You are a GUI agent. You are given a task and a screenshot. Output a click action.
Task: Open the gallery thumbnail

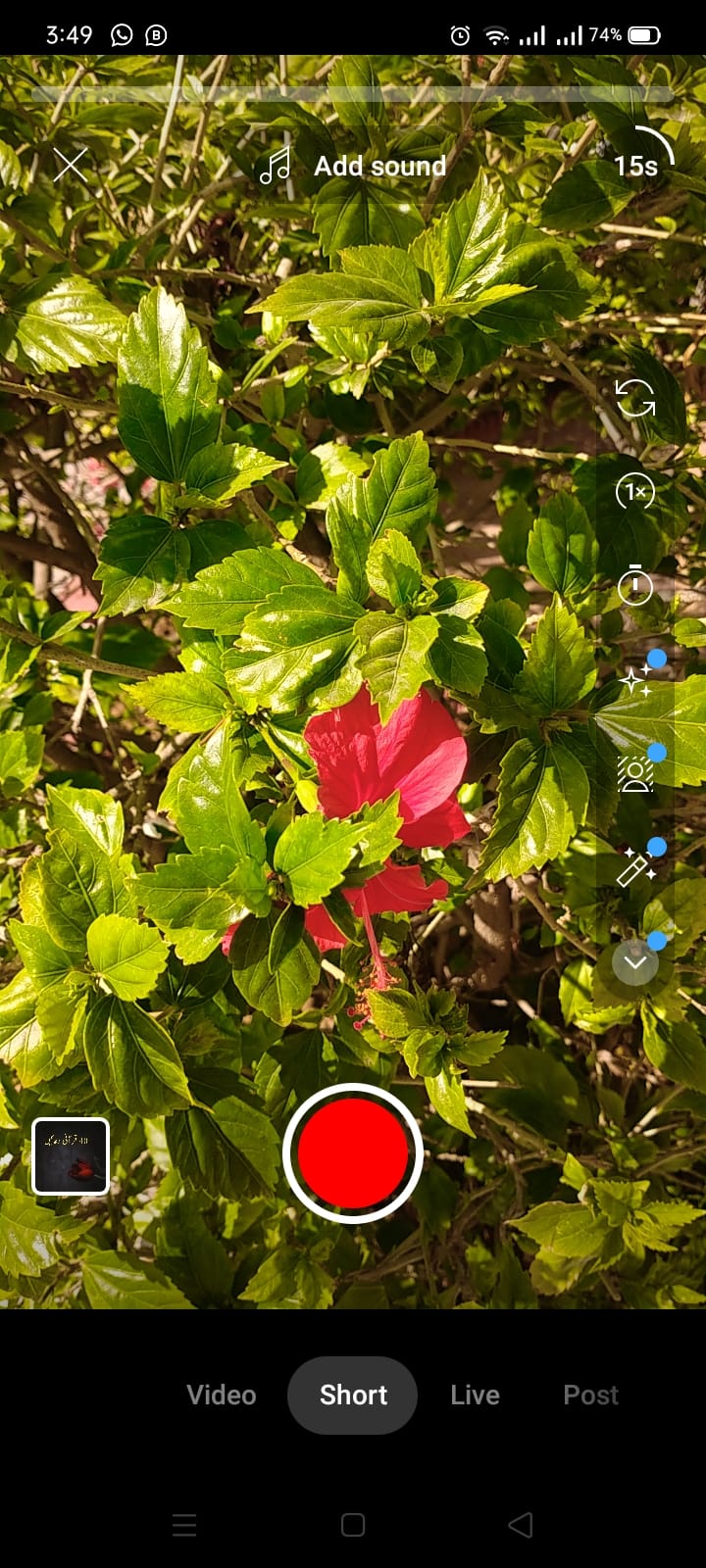[71, 1156]
